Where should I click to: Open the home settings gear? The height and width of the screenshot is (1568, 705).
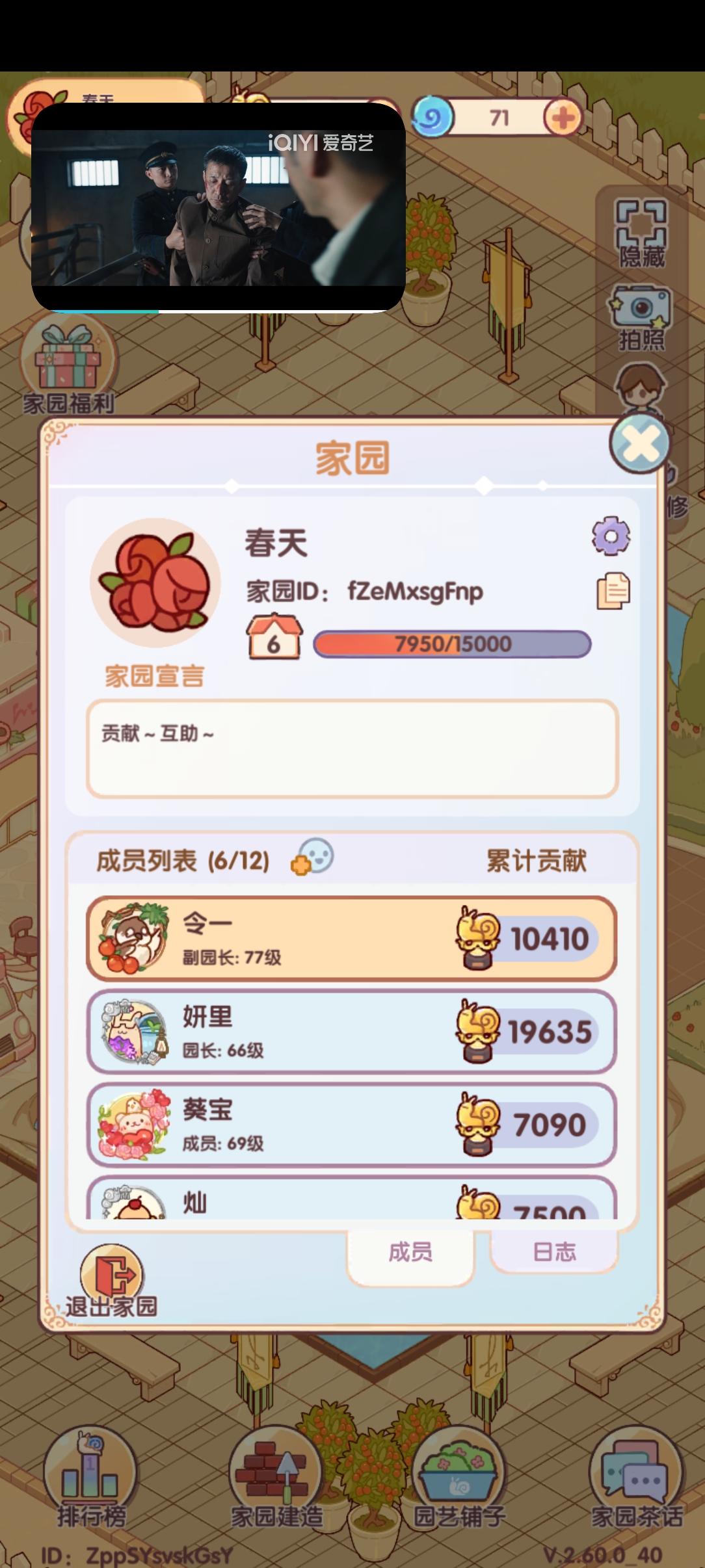[x=611, y=537]
